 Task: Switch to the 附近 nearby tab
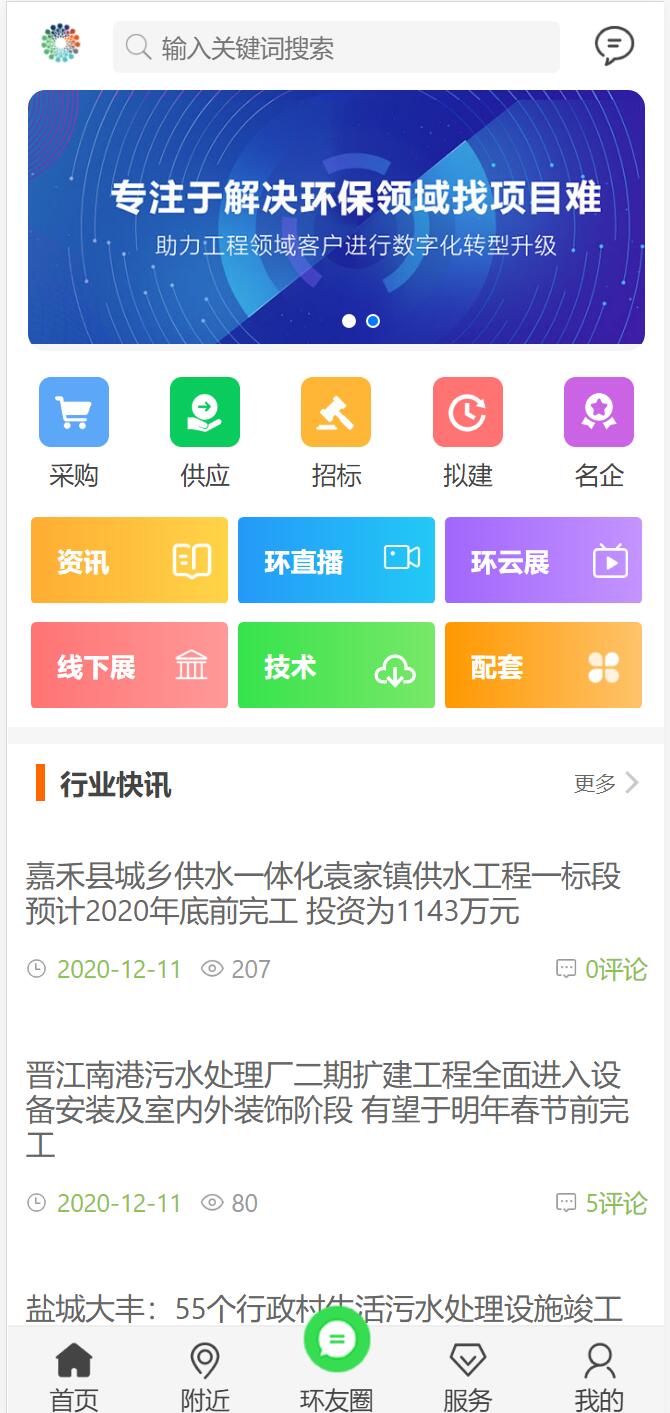(205, 1376)
